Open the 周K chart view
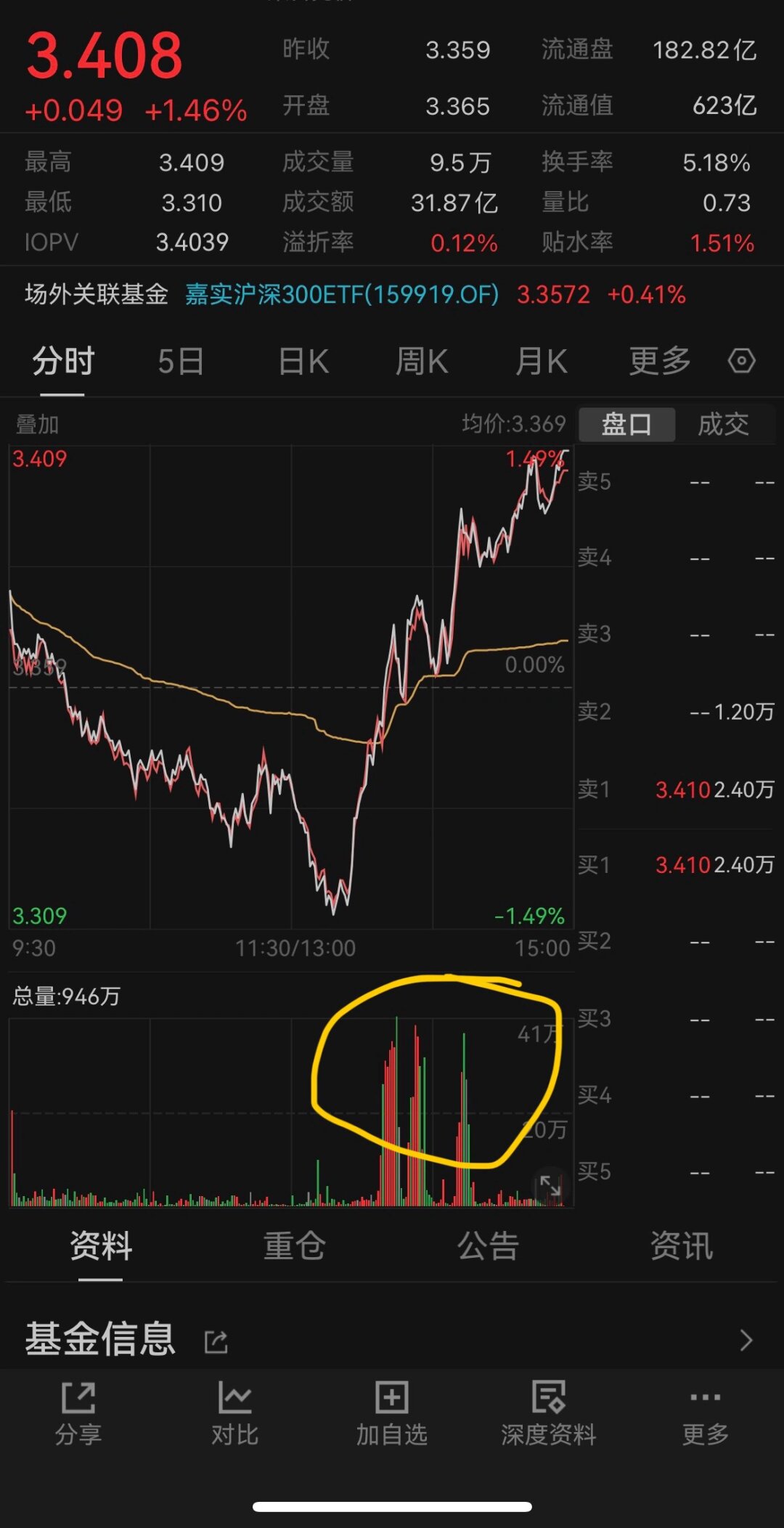The width and height of the screenshot is (784, 1528). coord(422,361)
